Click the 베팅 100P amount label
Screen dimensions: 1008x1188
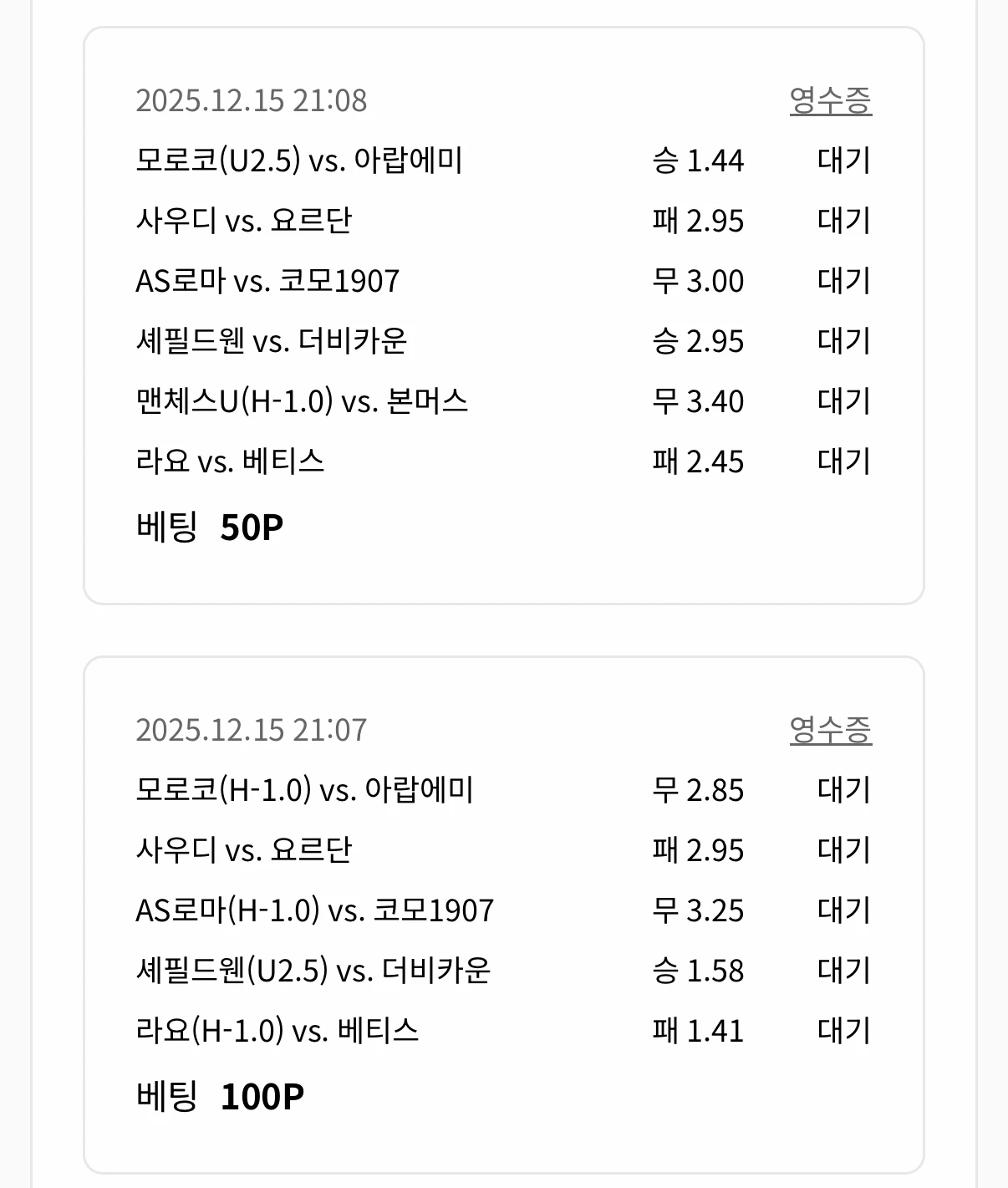tap(217, 1095)
